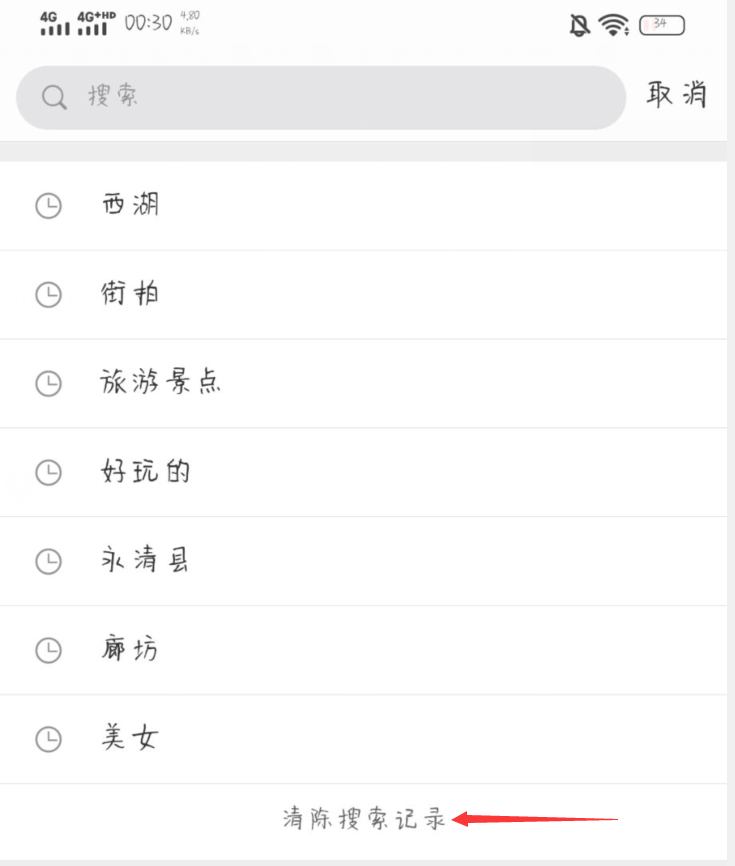Open the 西湖 search history entry

[x=131, y=206]
